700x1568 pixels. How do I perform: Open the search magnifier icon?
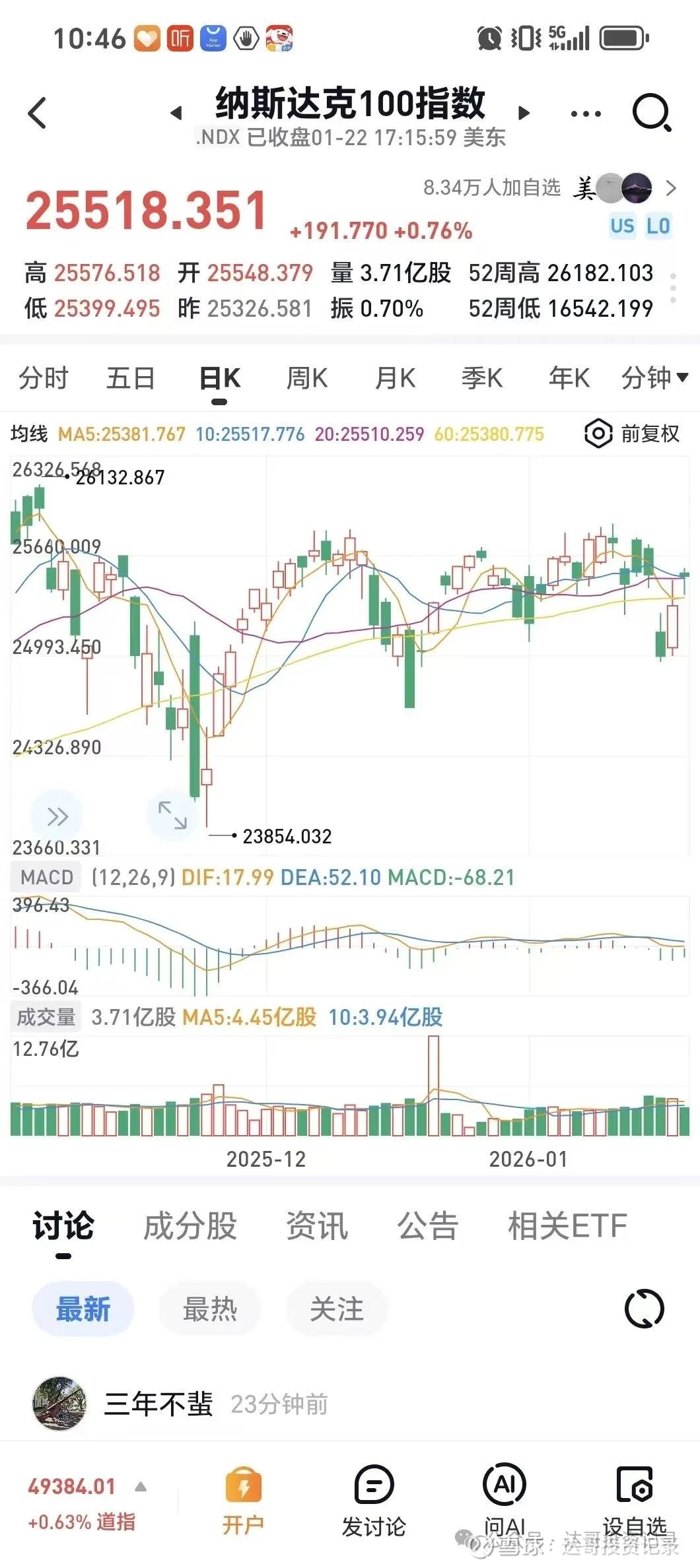coord(651,113)
